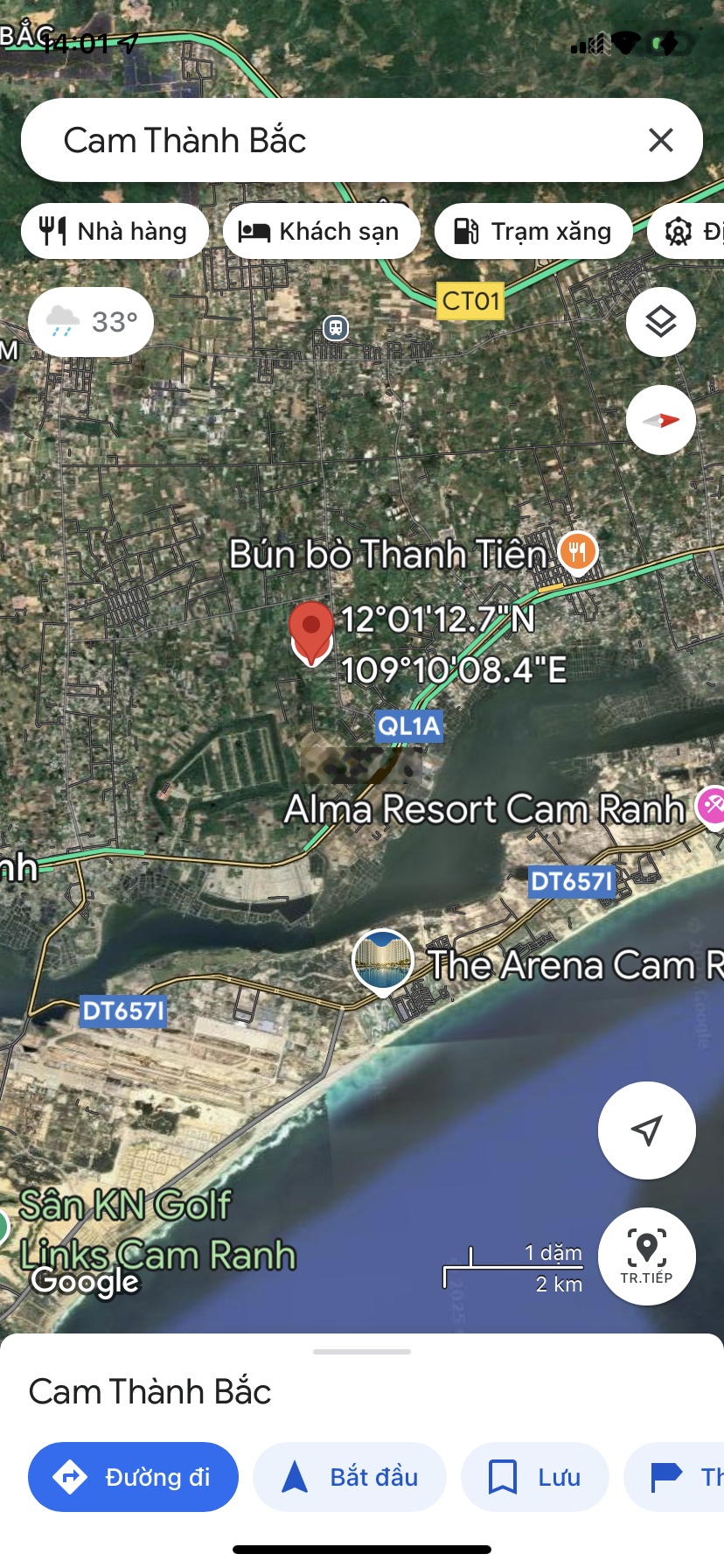The height and width of the screenshot is (1568, 724).
Task: Select the Nhà hàng chip
Action: (115, 231)
